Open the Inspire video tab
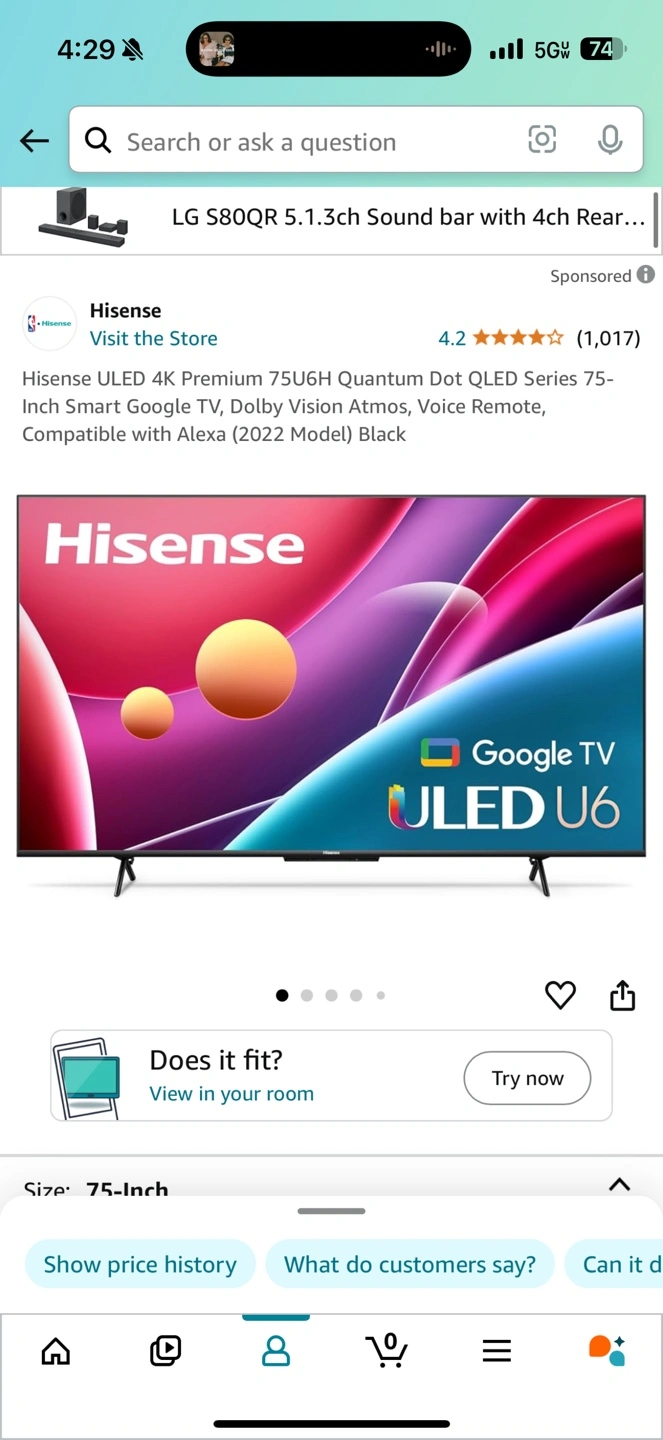Screen dimensions: 663x1440 click(x=165, y=1351)
